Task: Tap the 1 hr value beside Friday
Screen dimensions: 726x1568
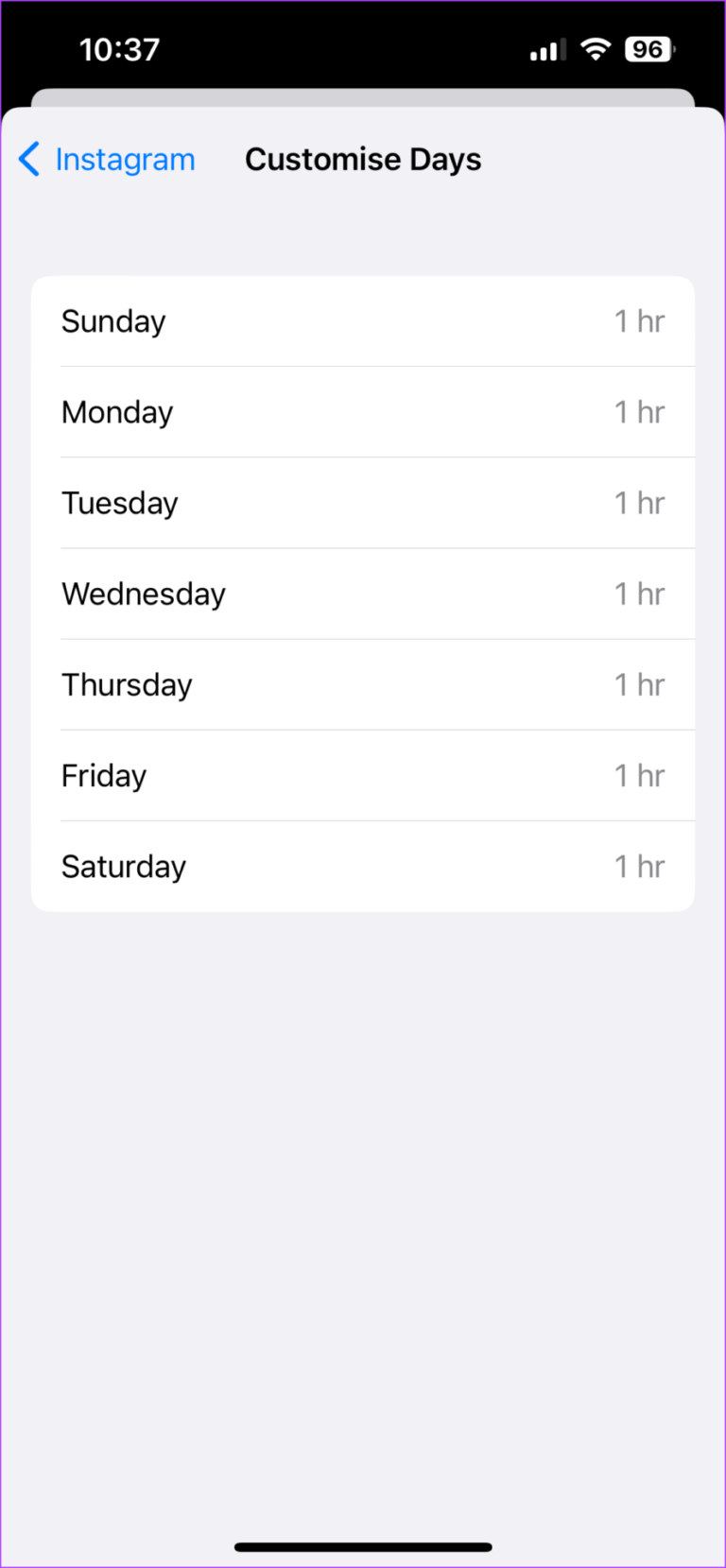Action: (640, 775)
